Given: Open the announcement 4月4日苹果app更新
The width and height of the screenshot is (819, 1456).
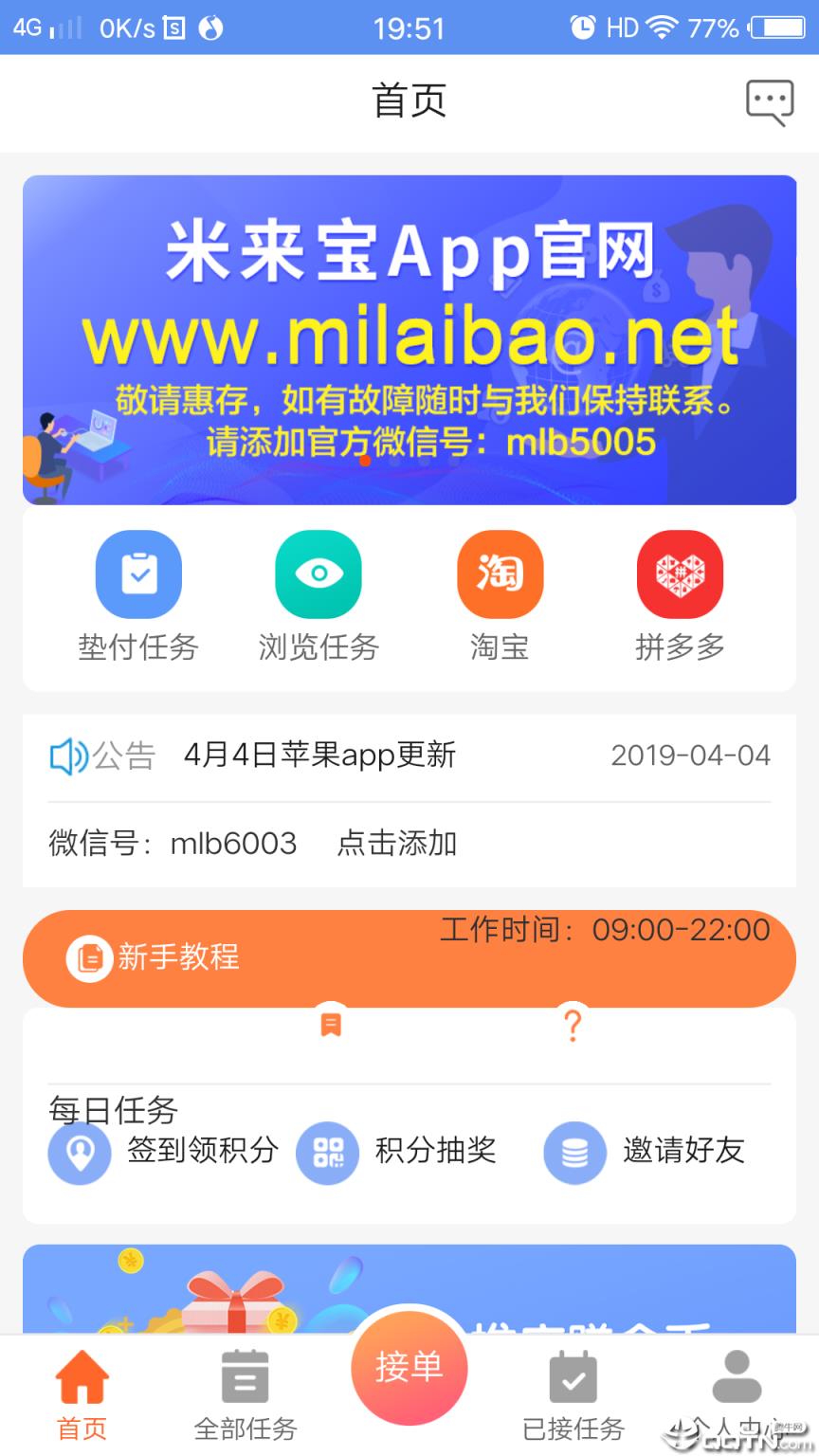Looking at the screenshot, I should tap(320, 755).
